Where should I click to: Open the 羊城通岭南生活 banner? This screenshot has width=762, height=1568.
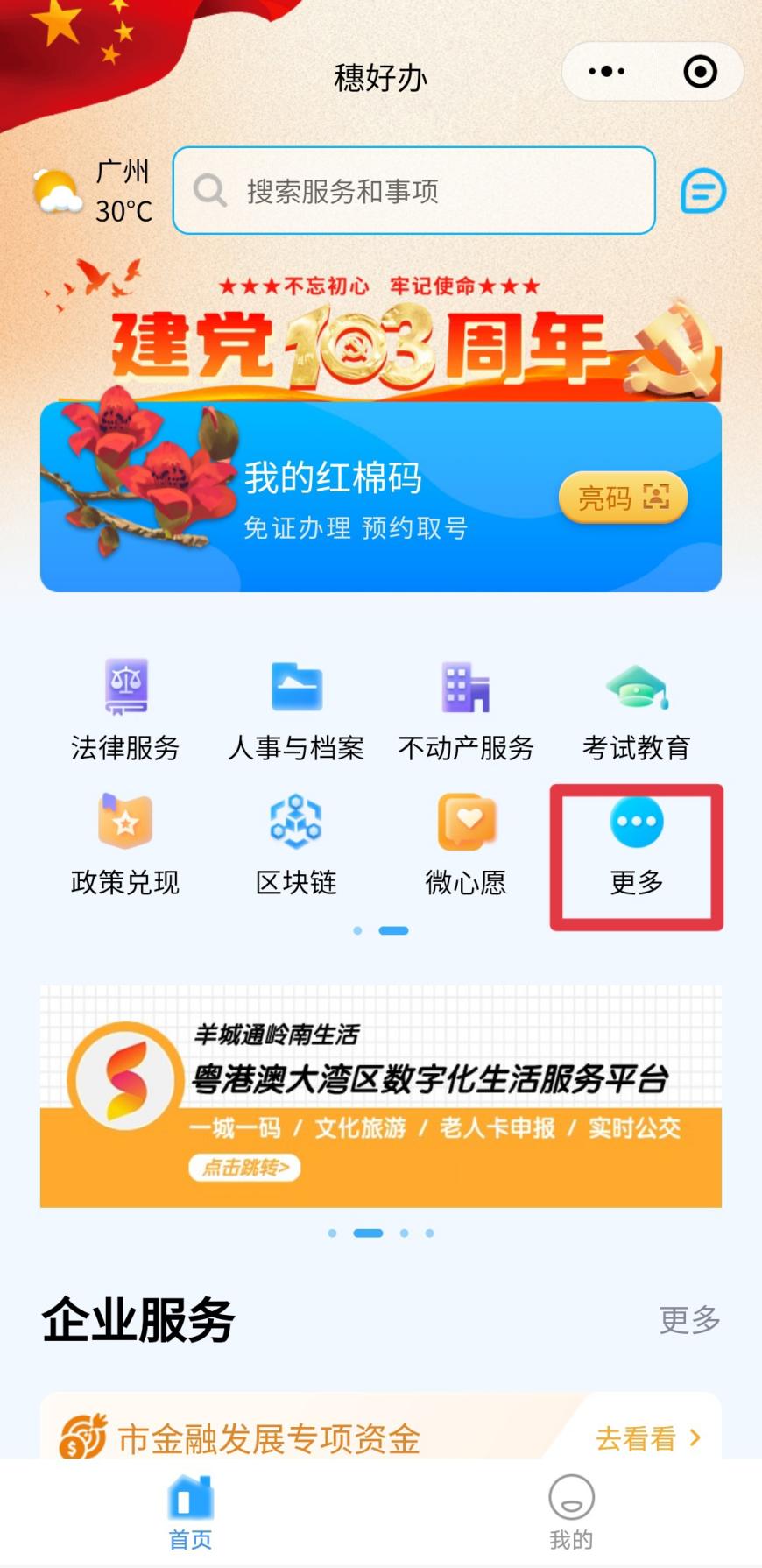tap(381, 1097)
